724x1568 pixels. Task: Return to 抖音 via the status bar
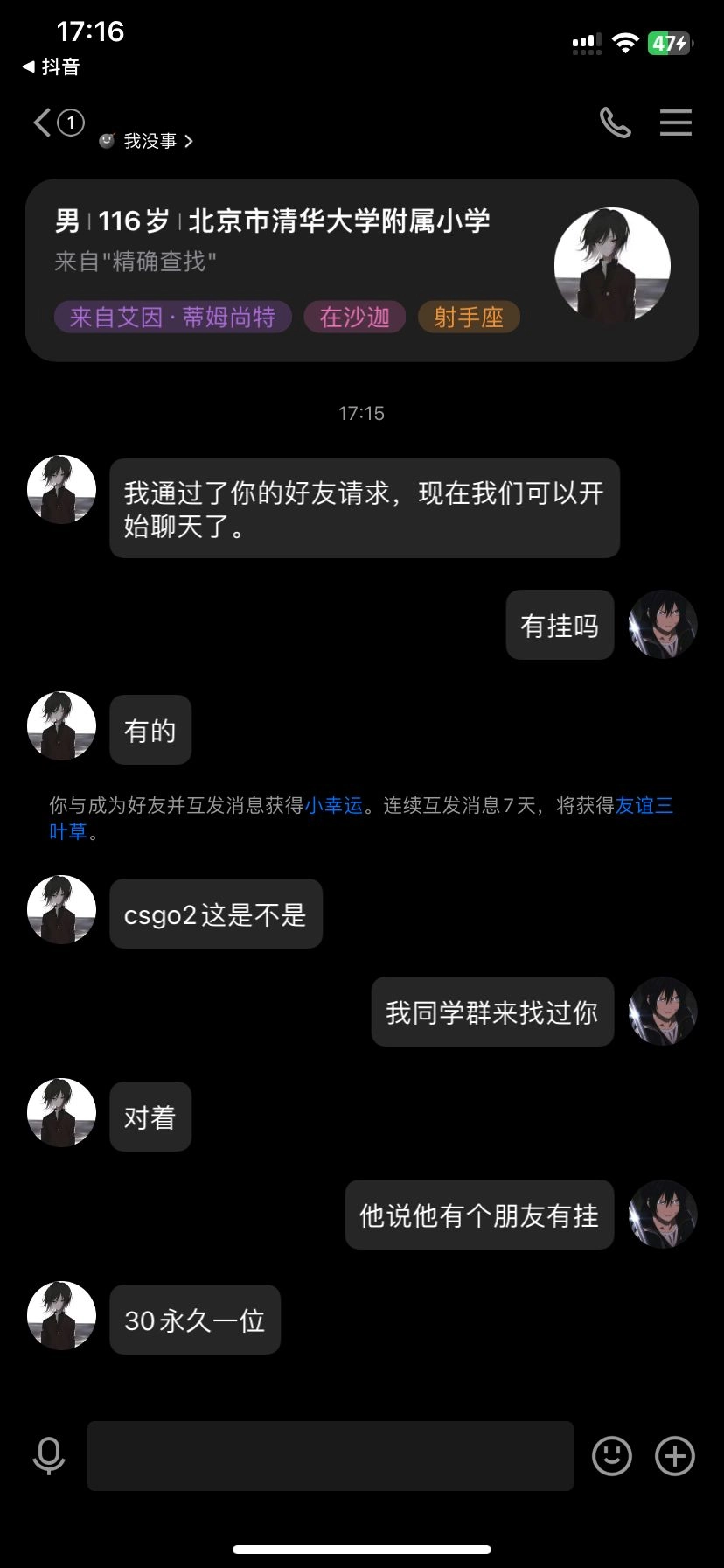point(51,66)
